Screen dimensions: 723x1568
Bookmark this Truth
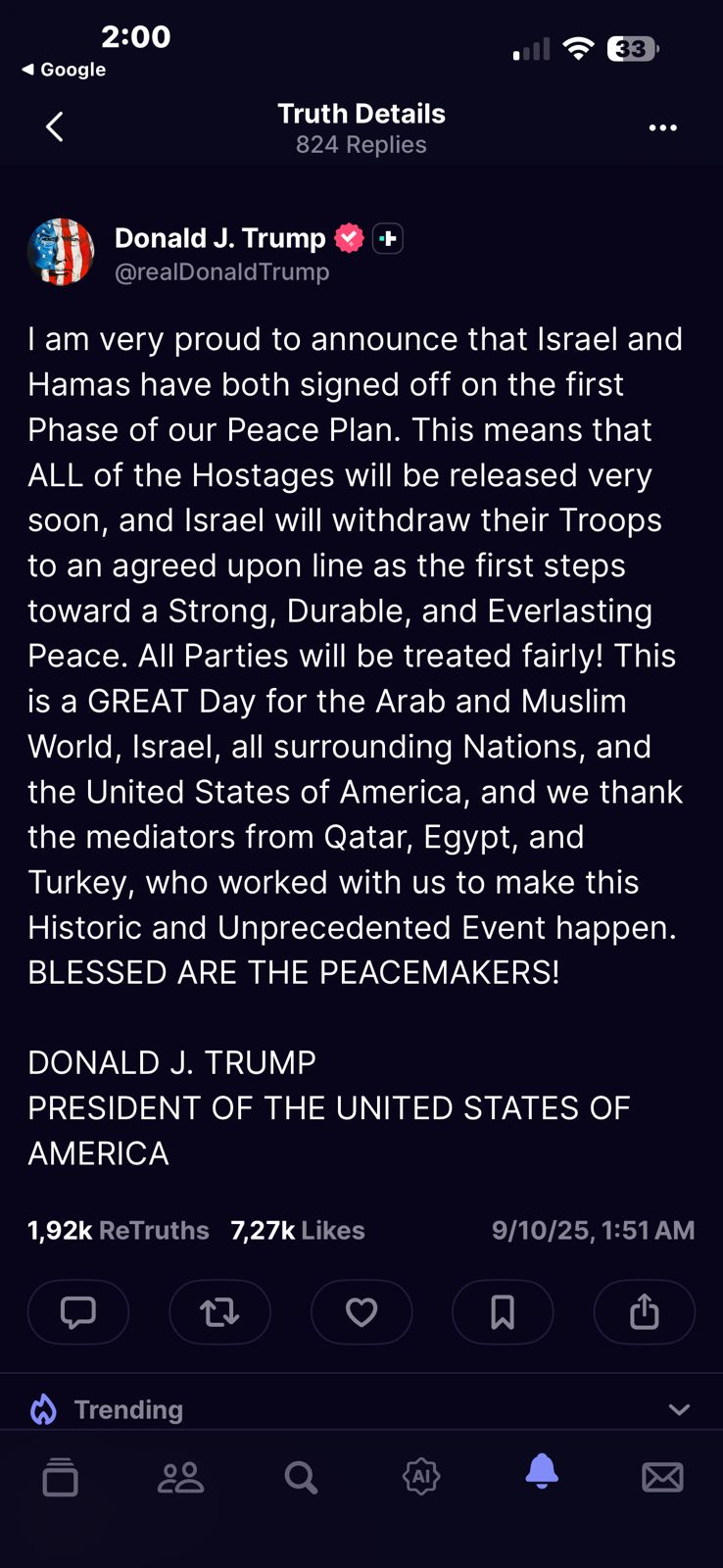pos(503,1311)
